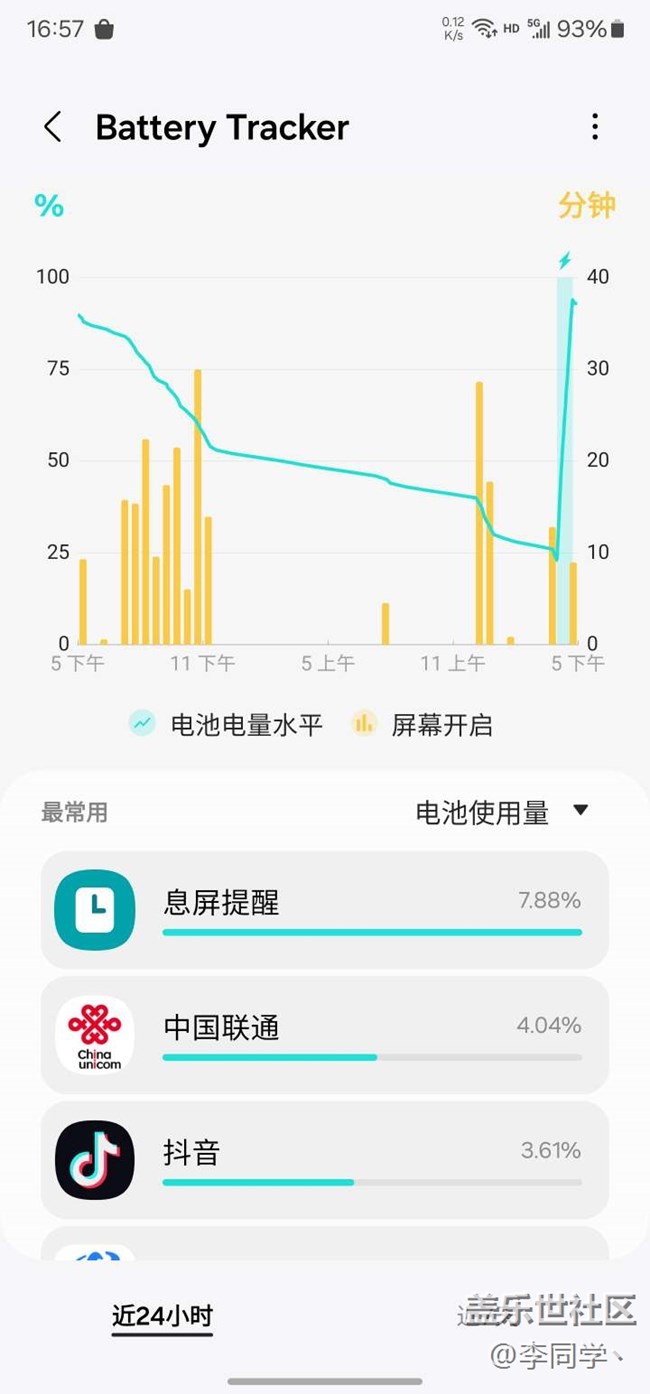Screen dimensions: 650x1394
Task: Open 抖音 battery usage details
Action: pyautogui.click(x=324, y=1160)
